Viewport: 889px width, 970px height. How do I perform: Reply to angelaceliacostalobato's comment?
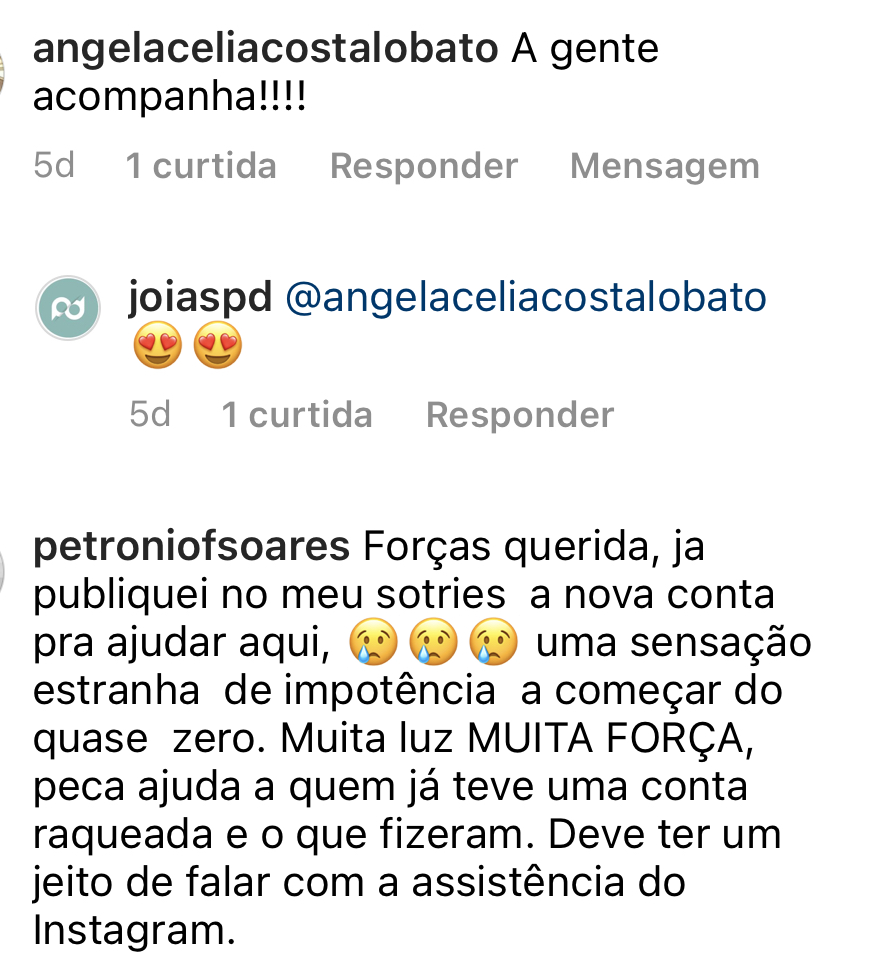tap(423, 166)
